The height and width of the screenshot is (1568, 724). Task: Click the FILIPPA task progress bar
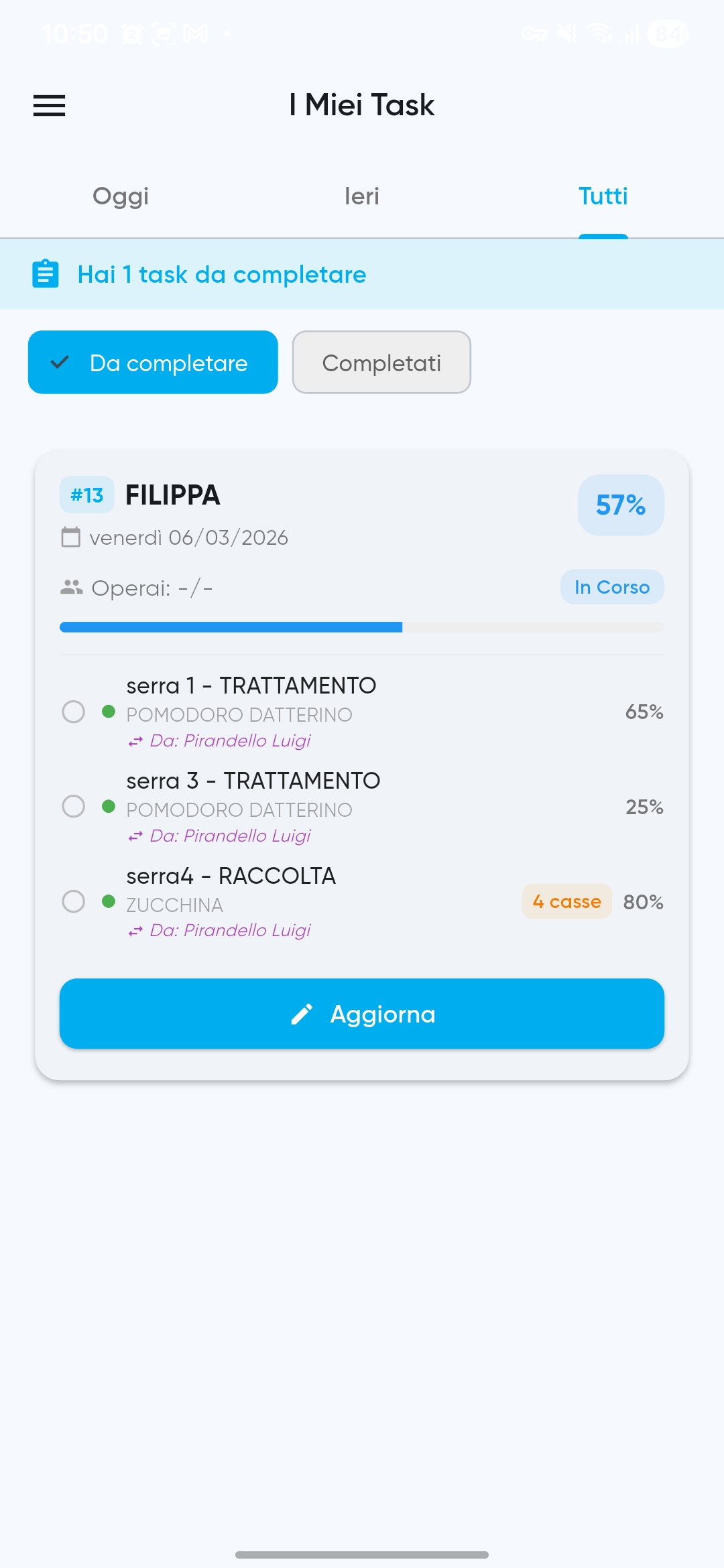pyautogui.click(x=361, y=626)
